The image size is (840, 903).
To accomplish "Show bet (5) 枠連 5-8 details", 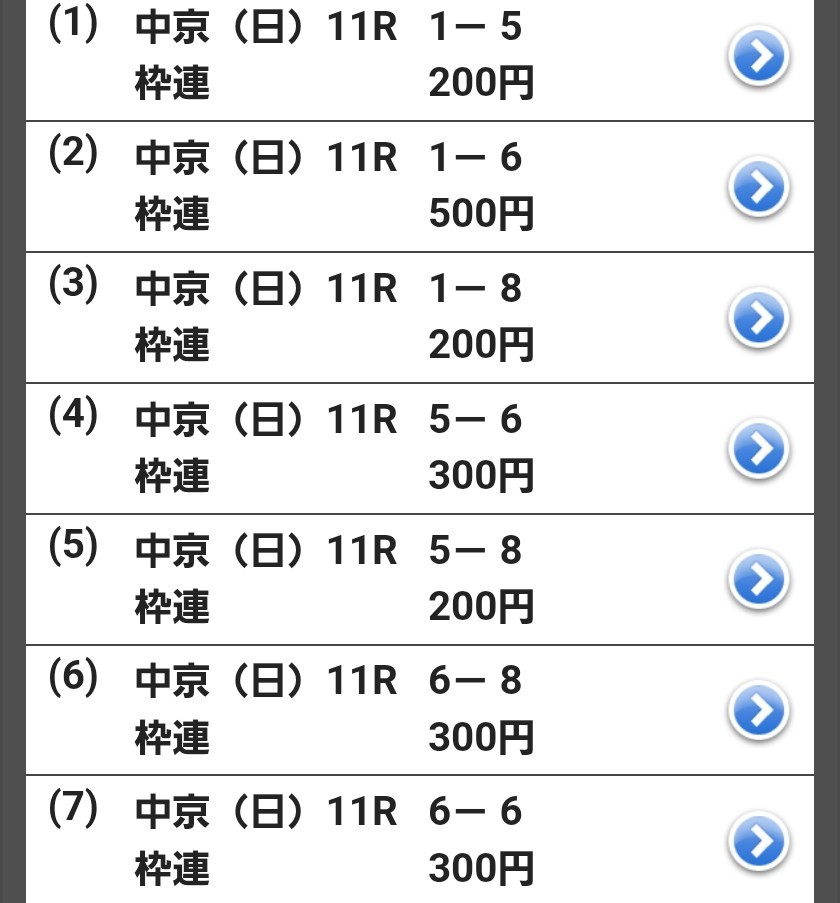I will tap(758, 580).
